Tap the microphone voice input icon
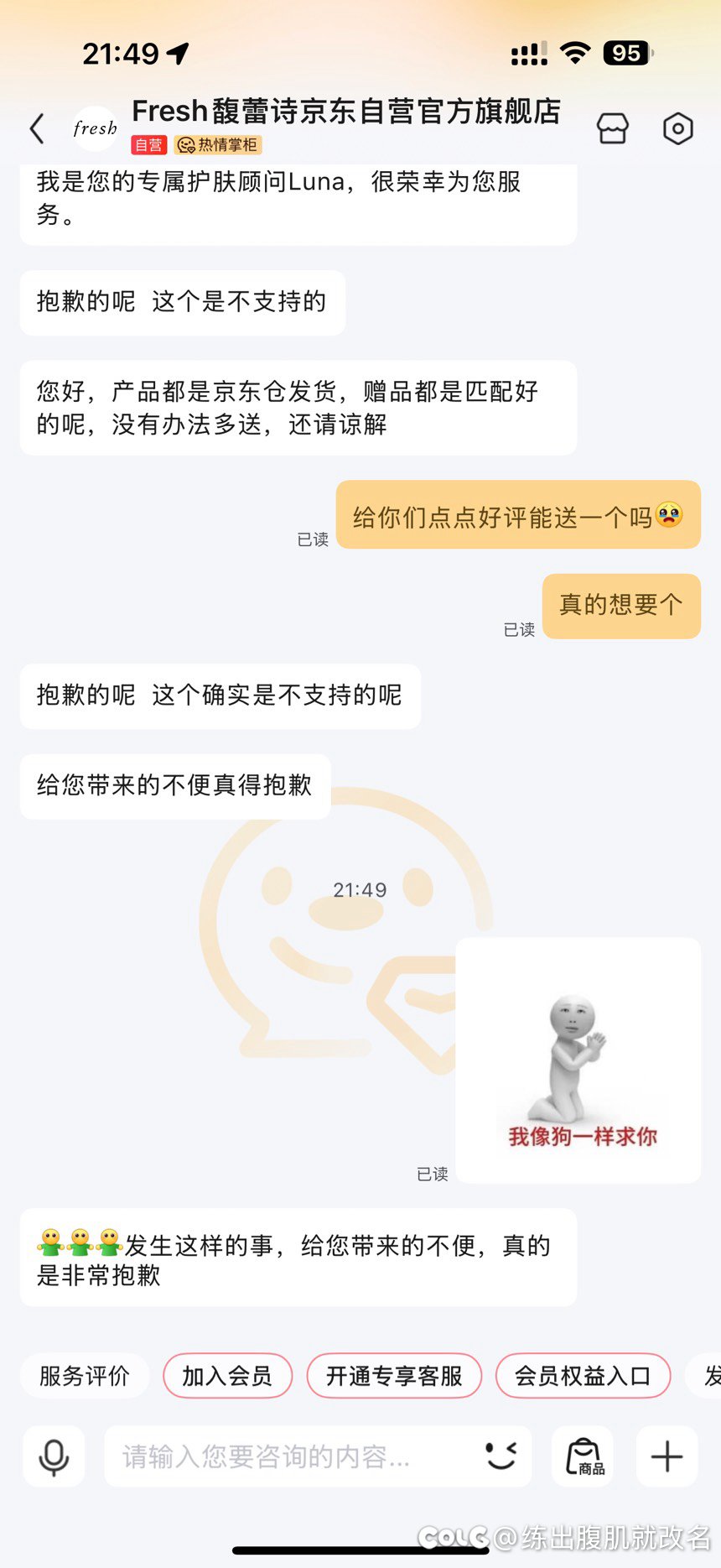The height and width of the screenshot is (1568, 721). [x=54, y=1456]
